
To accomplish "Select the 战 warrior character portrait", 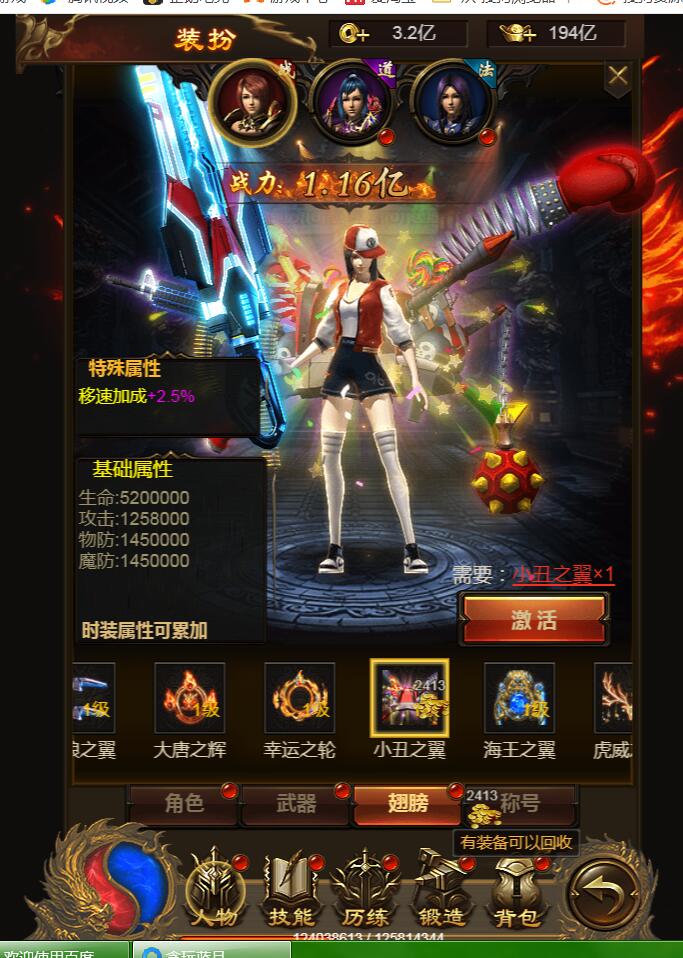I will coord(251,100).
